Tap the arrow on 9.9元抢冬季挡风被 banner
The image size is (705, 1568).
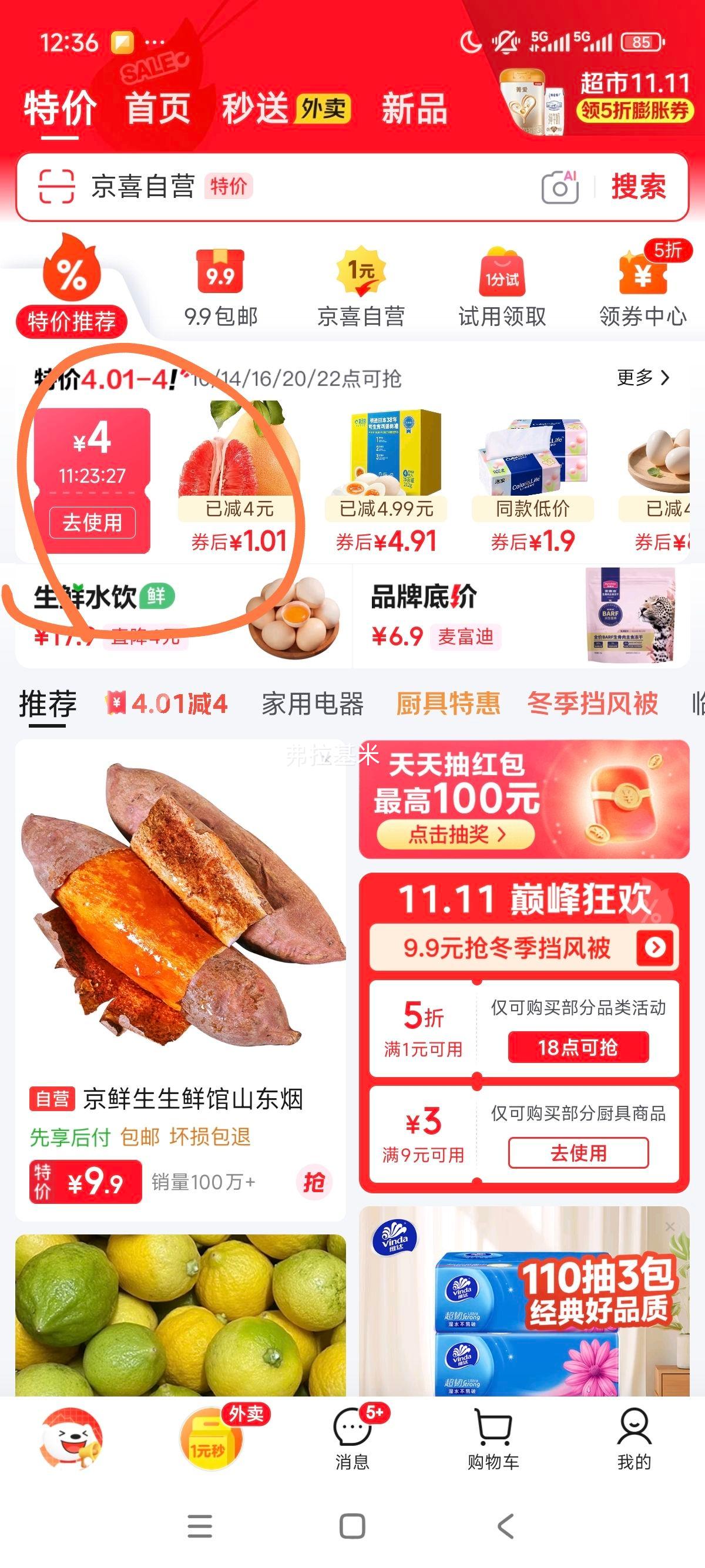656,947
